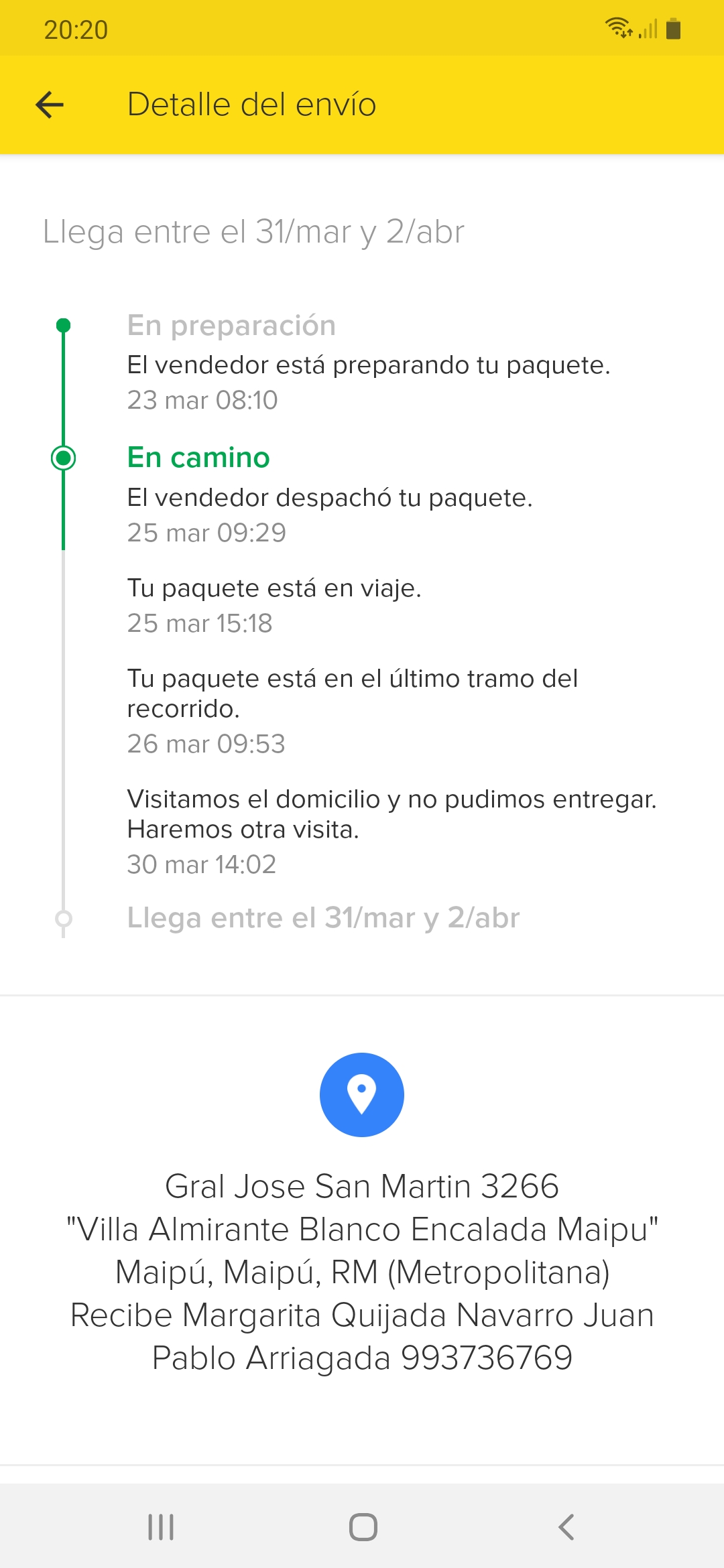Viewport: 724px width, 1568px height.
Task: Go to the phone's home screen
Action: point(363,1527)
